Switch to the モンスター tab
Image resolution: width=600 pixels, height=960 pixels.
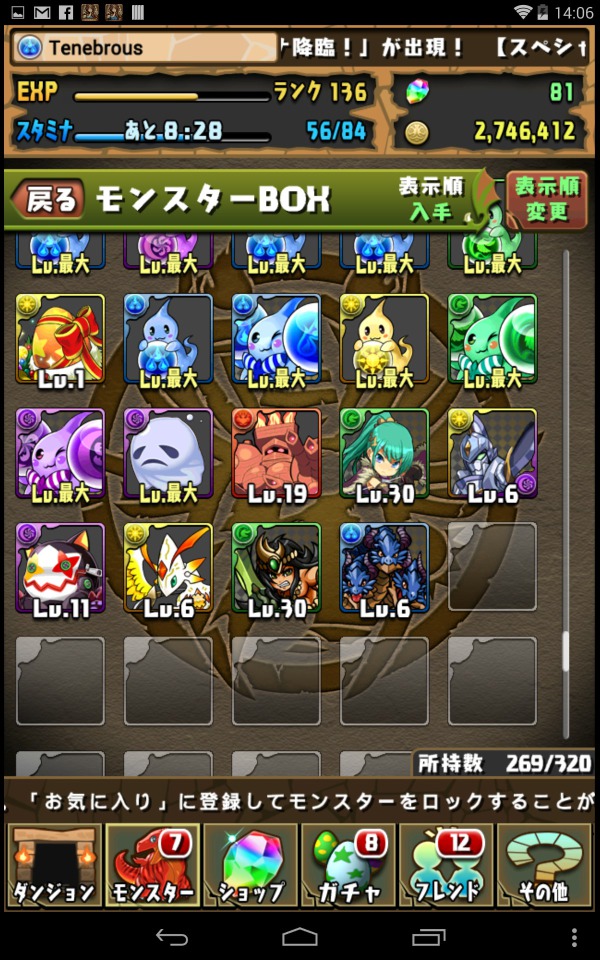click(152, 865)
